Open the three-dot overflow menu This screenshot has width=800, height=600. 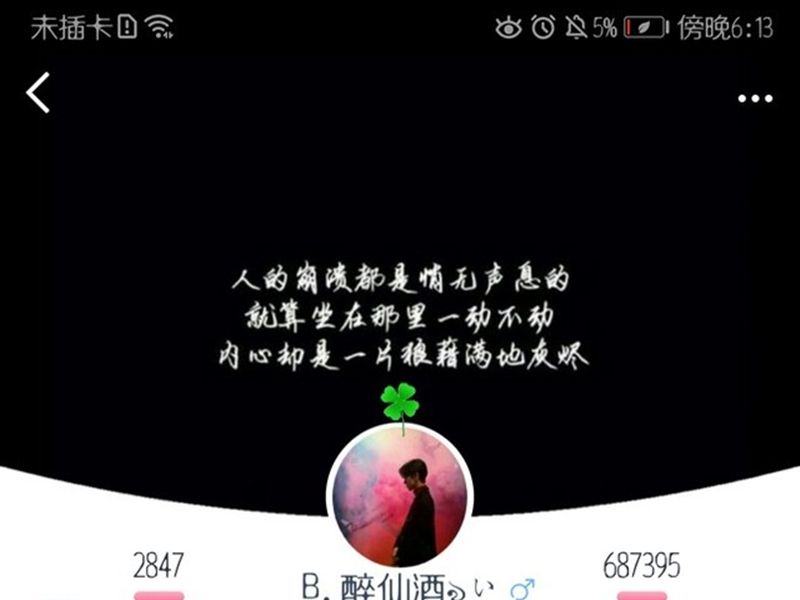click(755, 99)
